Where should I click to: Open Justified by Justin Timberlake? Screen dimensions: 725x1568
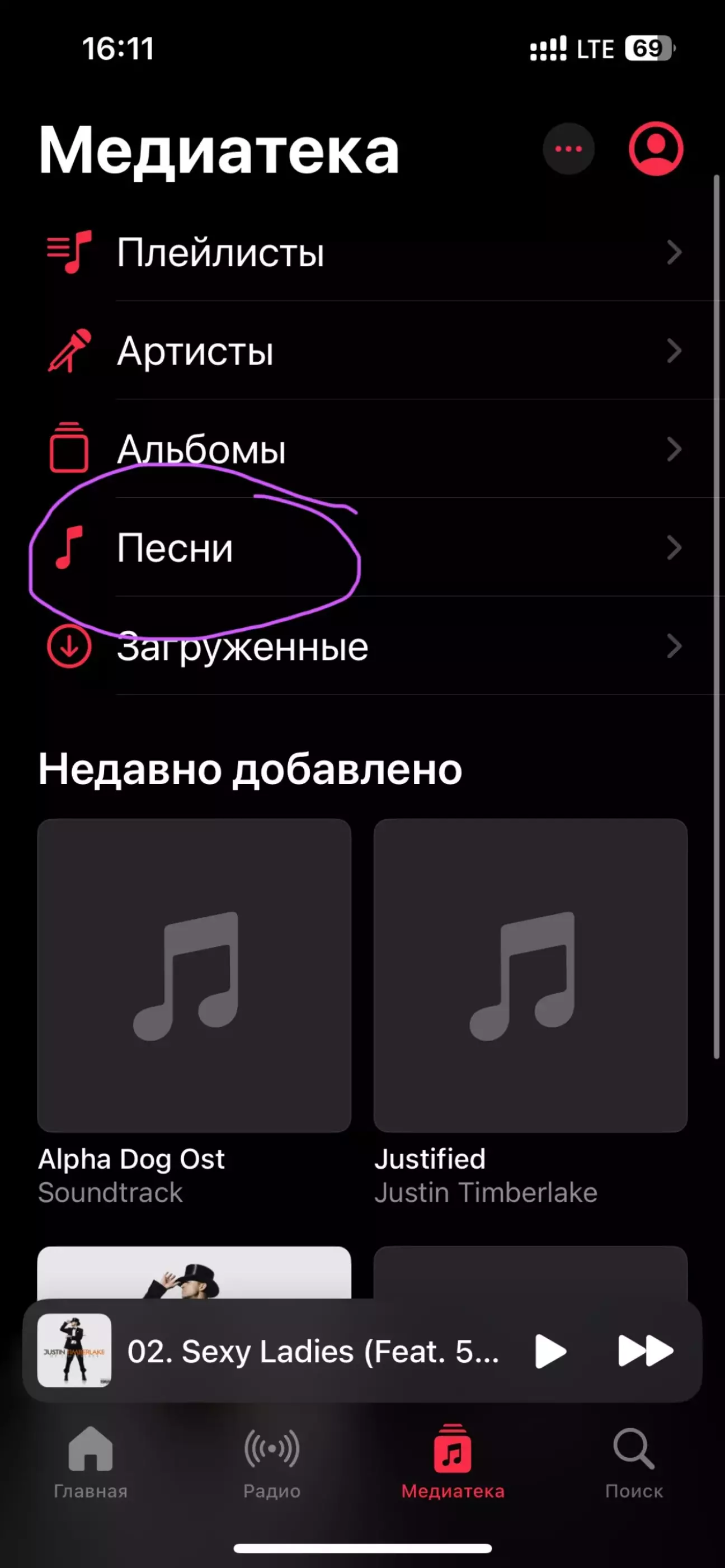click(x=530, y=975)
